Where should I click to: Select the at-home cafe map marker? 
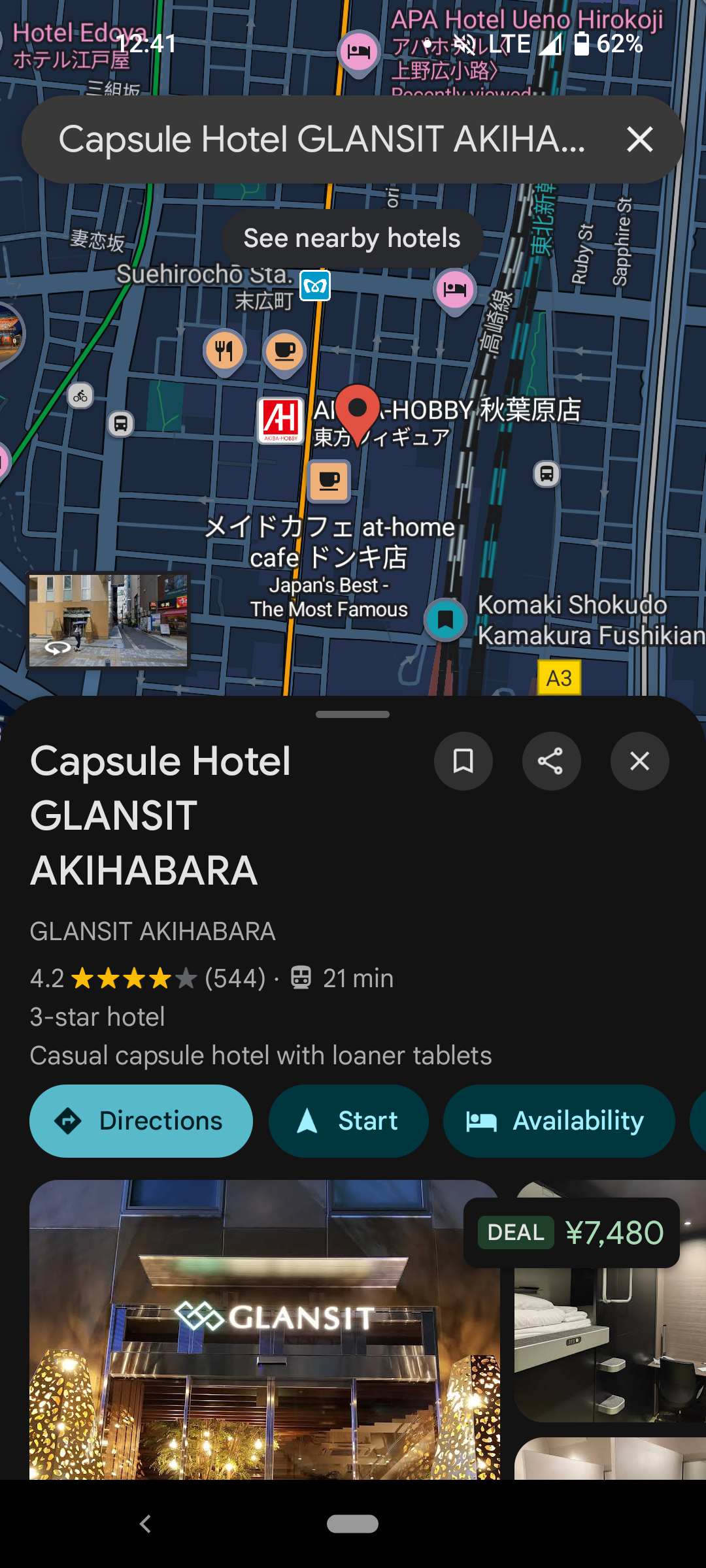(329, 482)
